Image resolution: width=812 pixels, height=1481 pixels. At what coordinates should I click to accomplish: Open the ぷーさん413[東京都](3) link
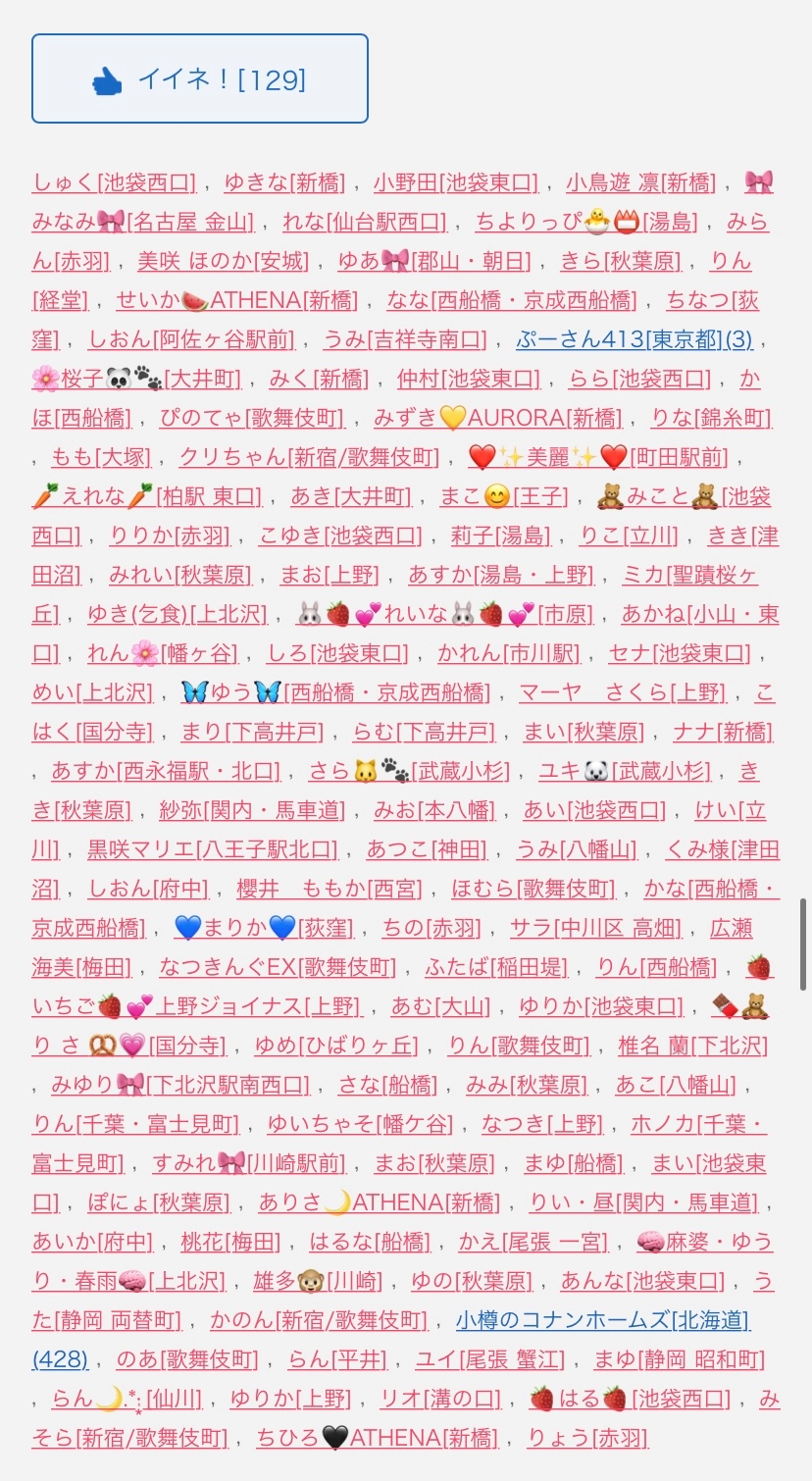(634, 339)
